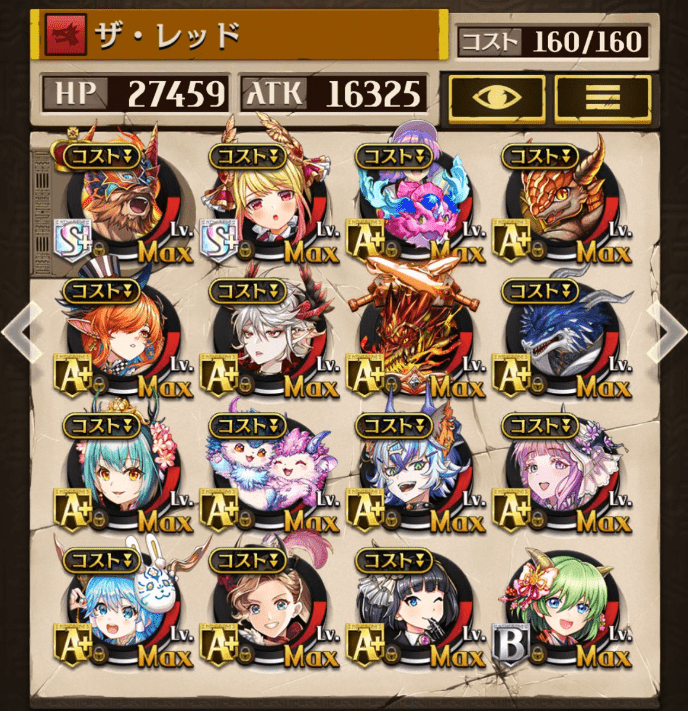Open the list menu button
The image size is (688, 711).
coord(602,96)
